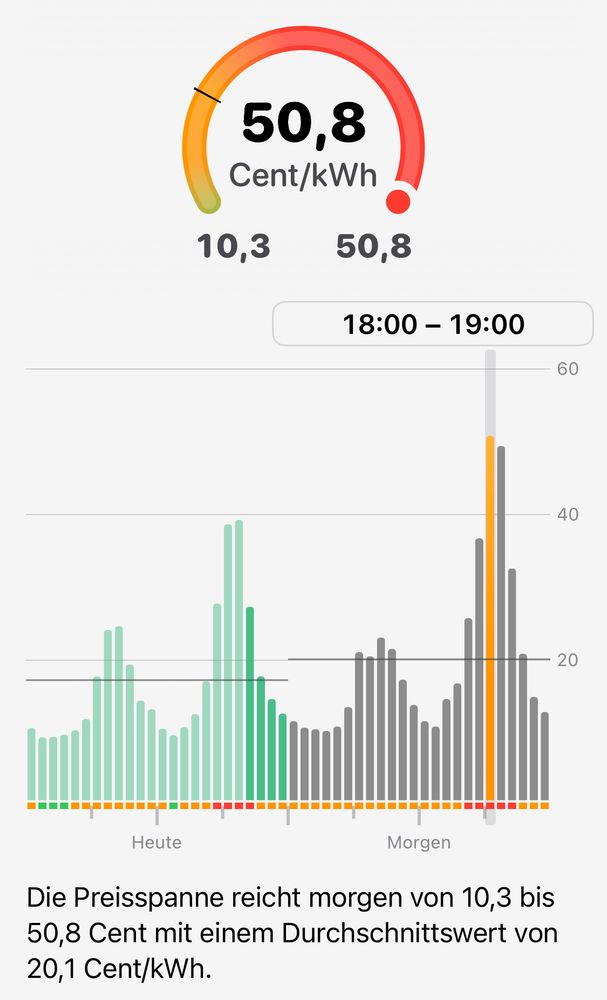
Task: Select the highlighted orange 18:00 – 19:00 bar
Action: coord(490,620)
